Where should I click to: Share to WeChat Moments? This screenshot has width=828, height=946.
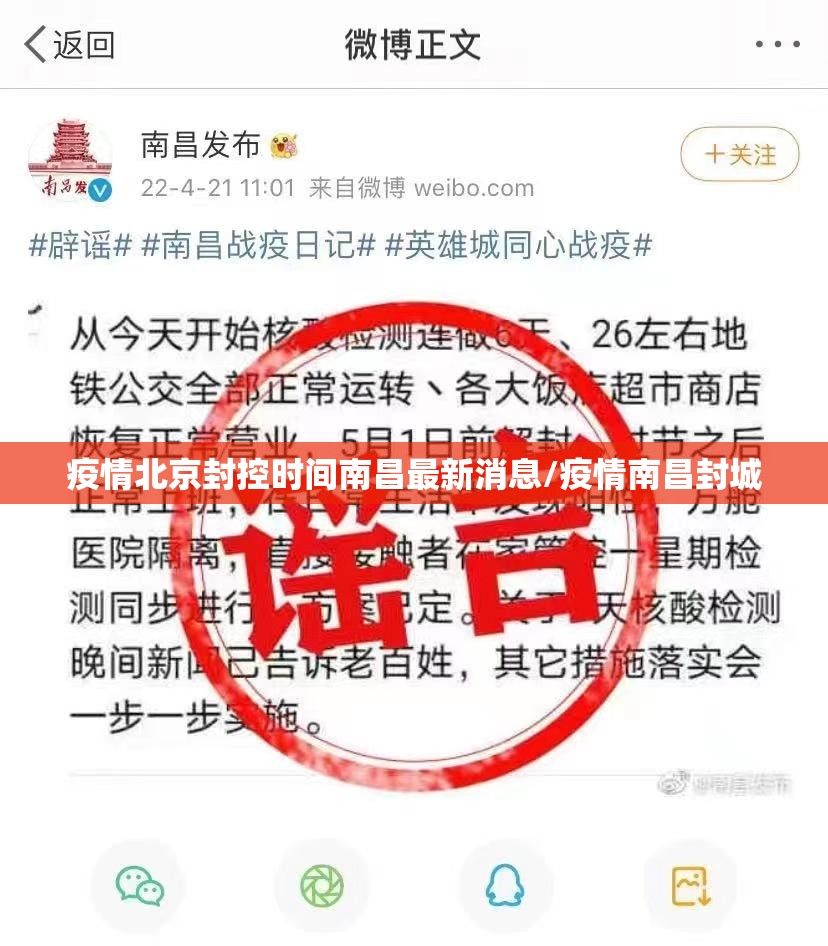[321, 885]
